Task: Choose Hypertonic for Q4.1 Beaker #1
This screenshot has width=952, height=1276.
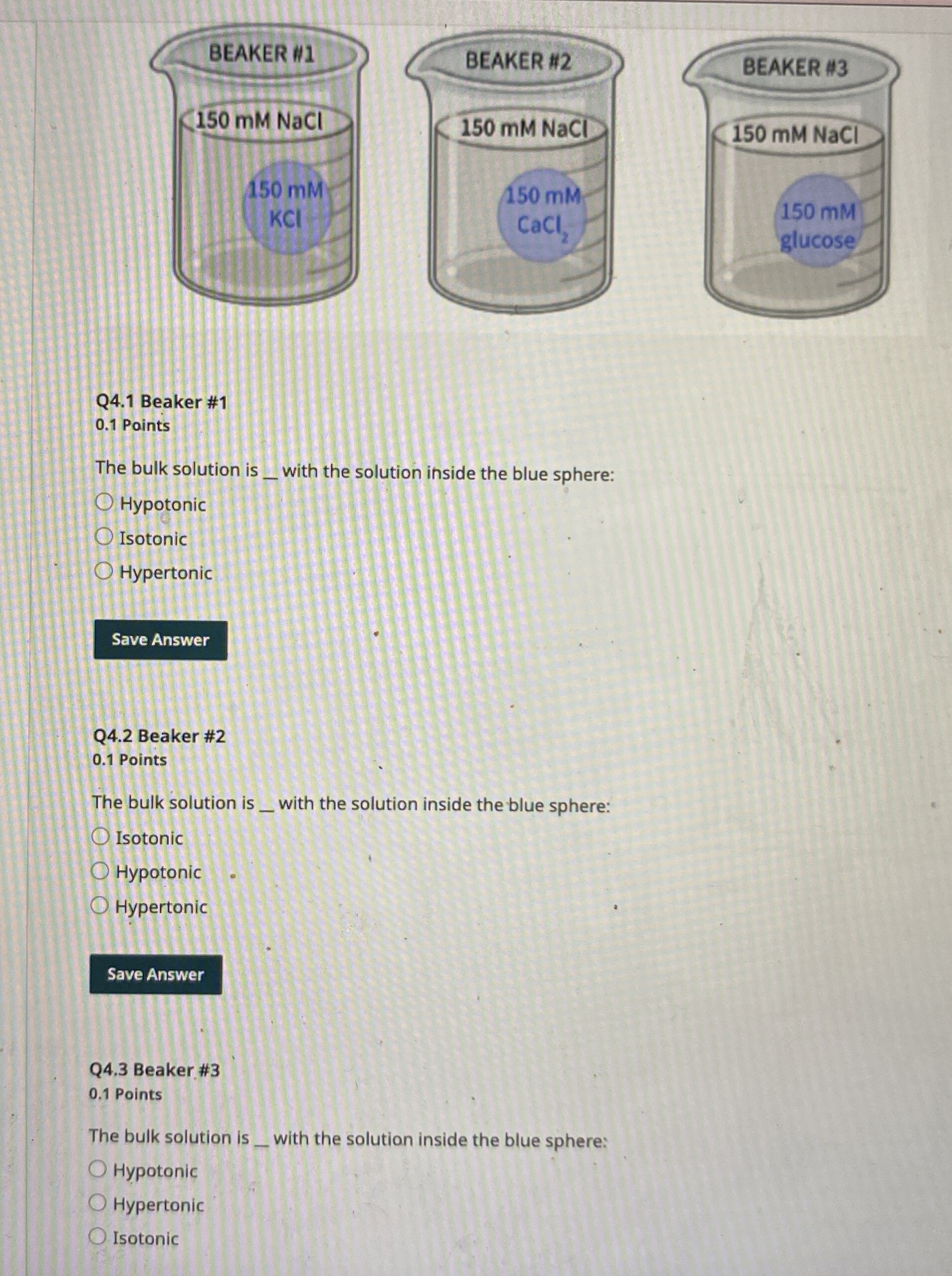Action: coord(104,572)
